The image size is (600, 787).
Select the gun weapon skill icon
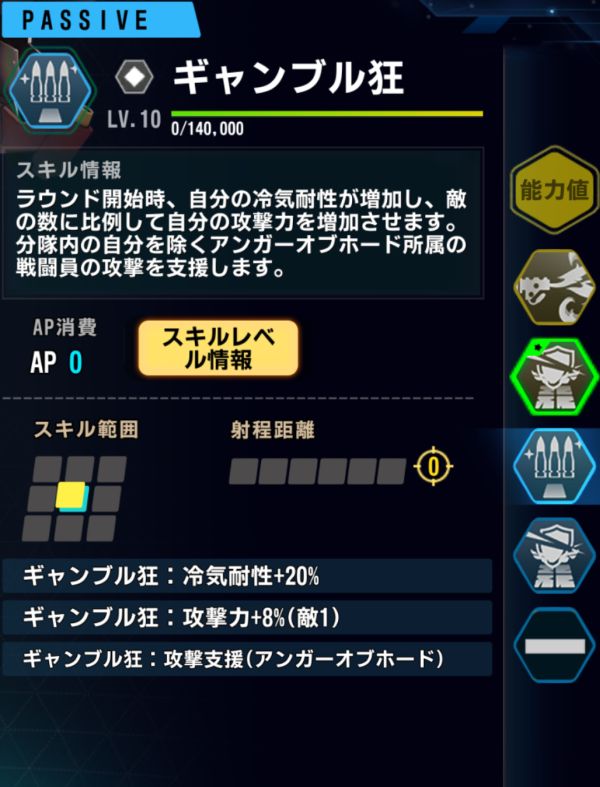tap(553, 284)
